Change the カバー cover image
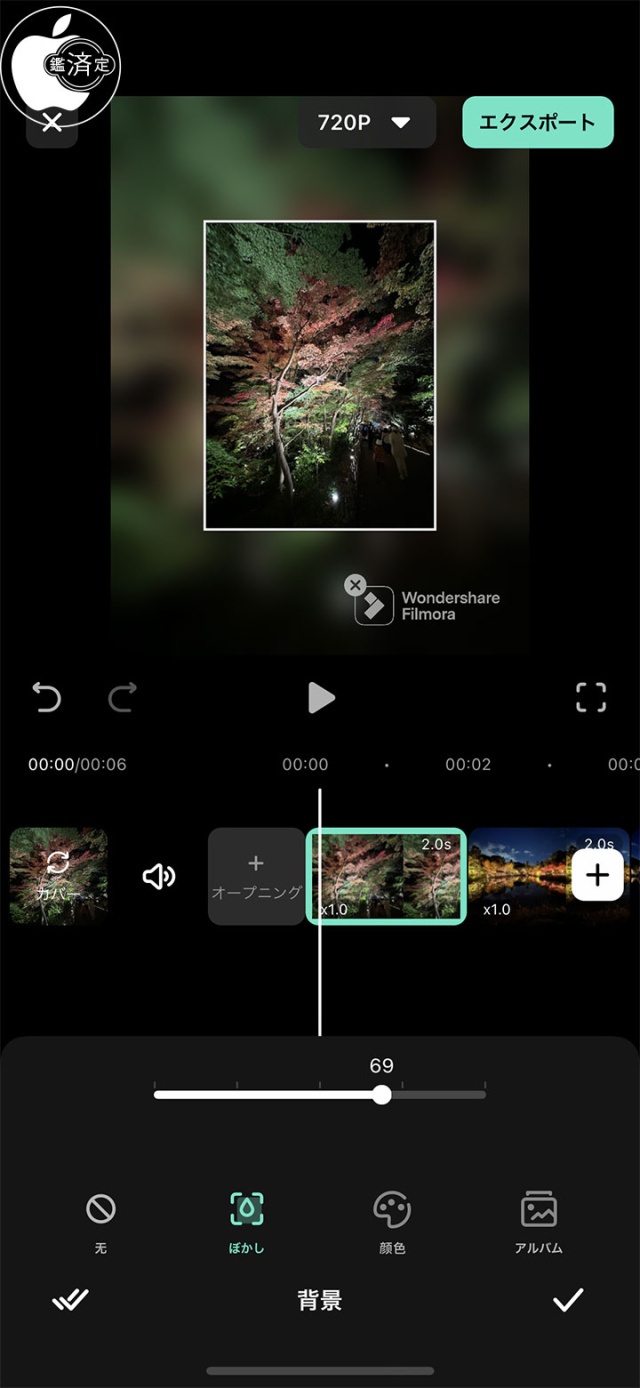Viewport: 640px width, 1388px height. point(58,875)
